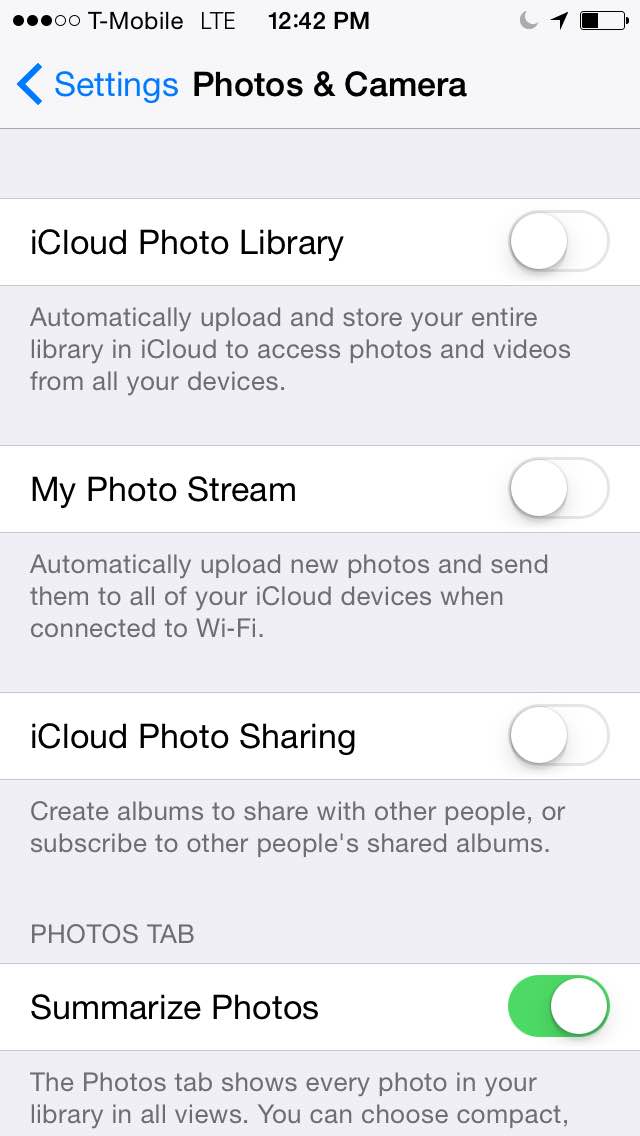Enable iCloud Photo Sharing
Viewport: 640px width, 1136px height.
pyautogui.click(x=559, y=735)
